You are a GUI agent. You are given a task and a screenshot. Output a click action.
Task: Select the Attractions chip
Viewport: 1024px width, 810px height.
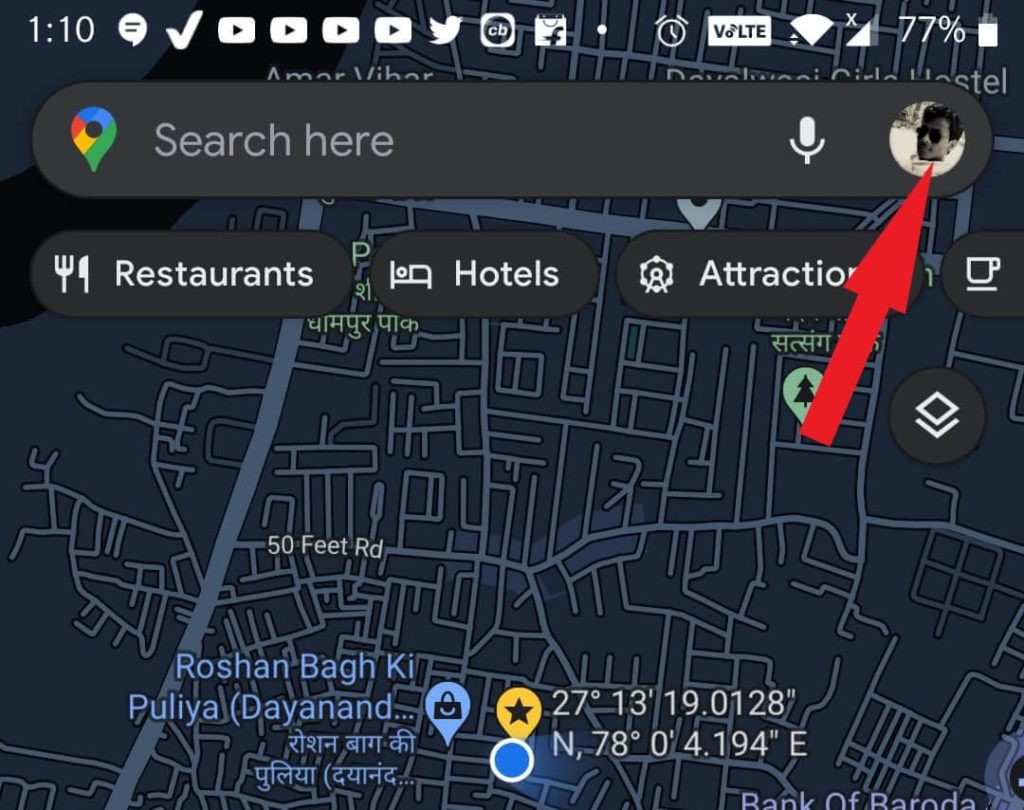[760, 274]
